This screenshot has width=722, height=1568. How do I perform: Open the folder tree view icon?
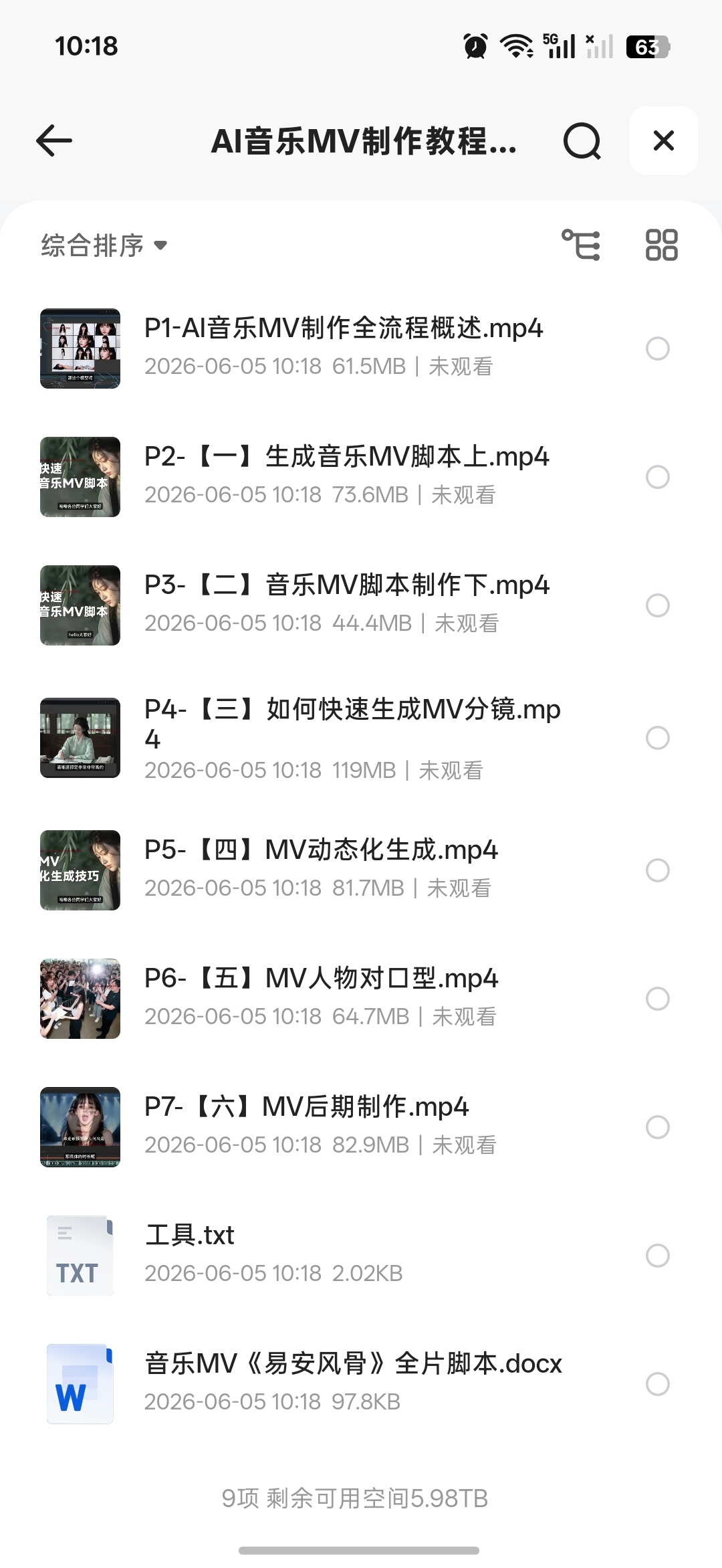[x=581, y=245]
